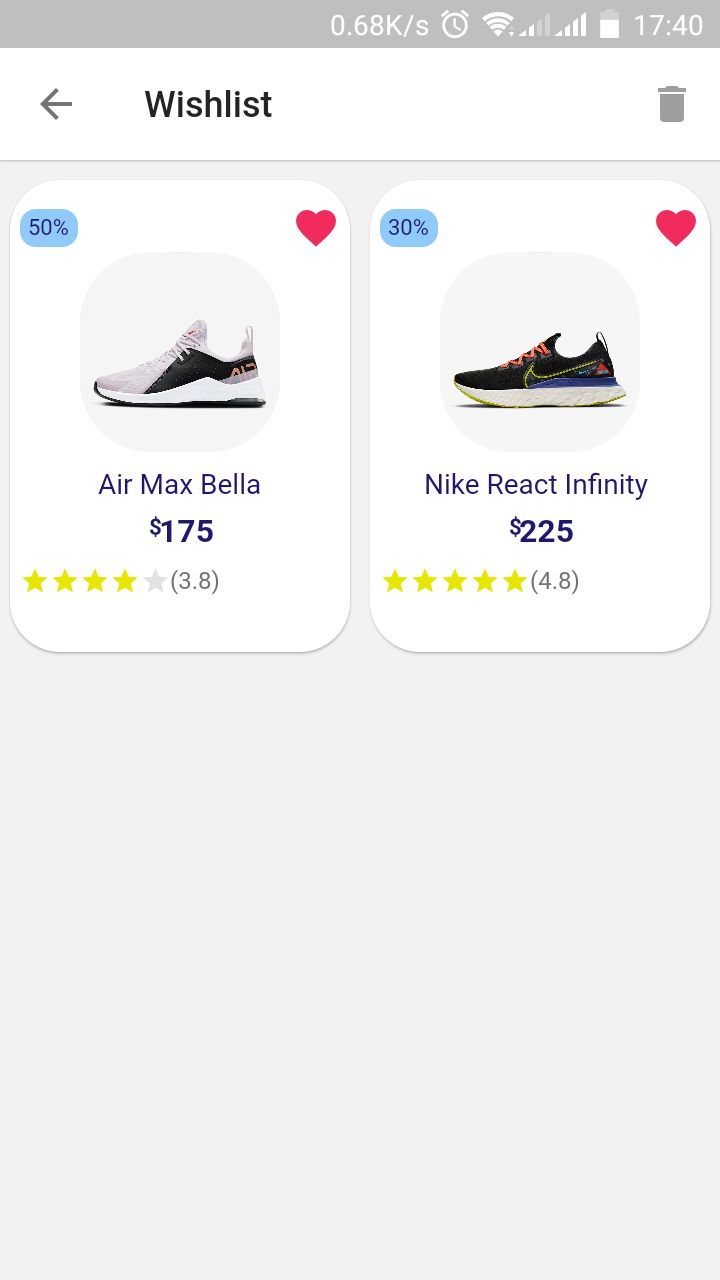The image size is (720, 1280).
Task: Go back using the arrow icon
Action: (56, 104)
